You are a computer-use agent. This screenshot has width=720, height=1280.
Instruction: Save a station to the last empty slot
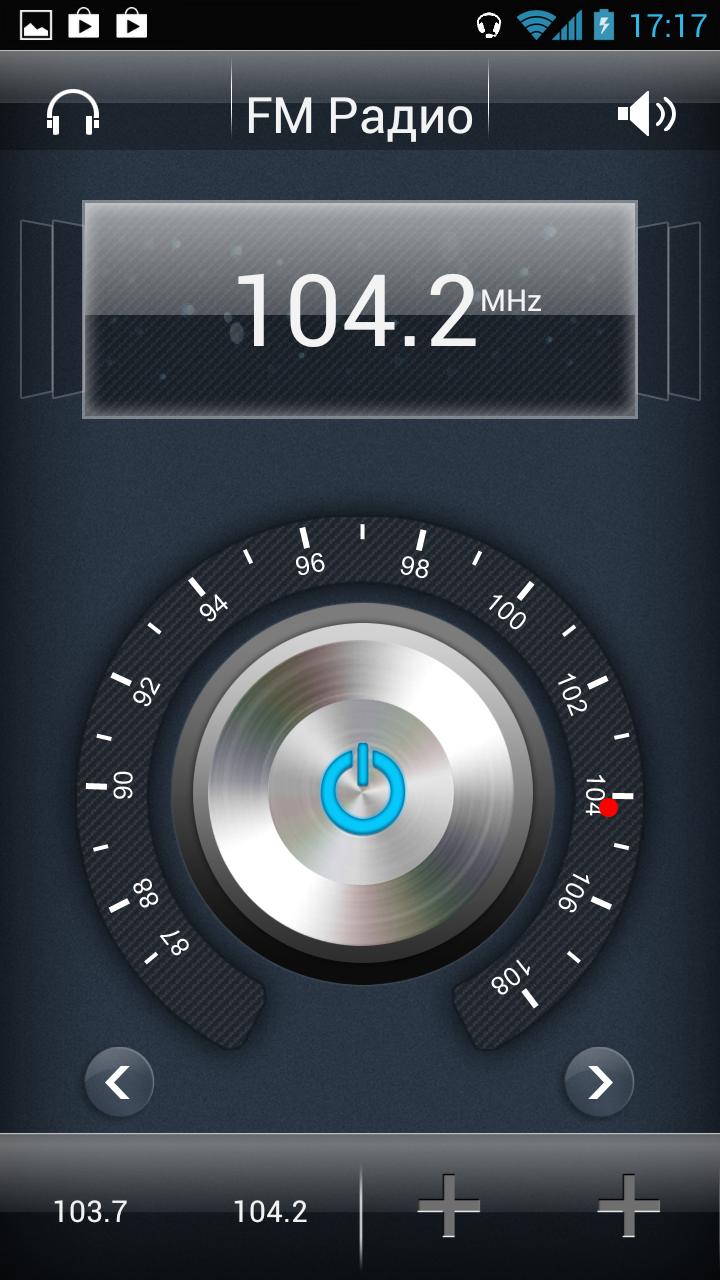(x=628, y=1207)
